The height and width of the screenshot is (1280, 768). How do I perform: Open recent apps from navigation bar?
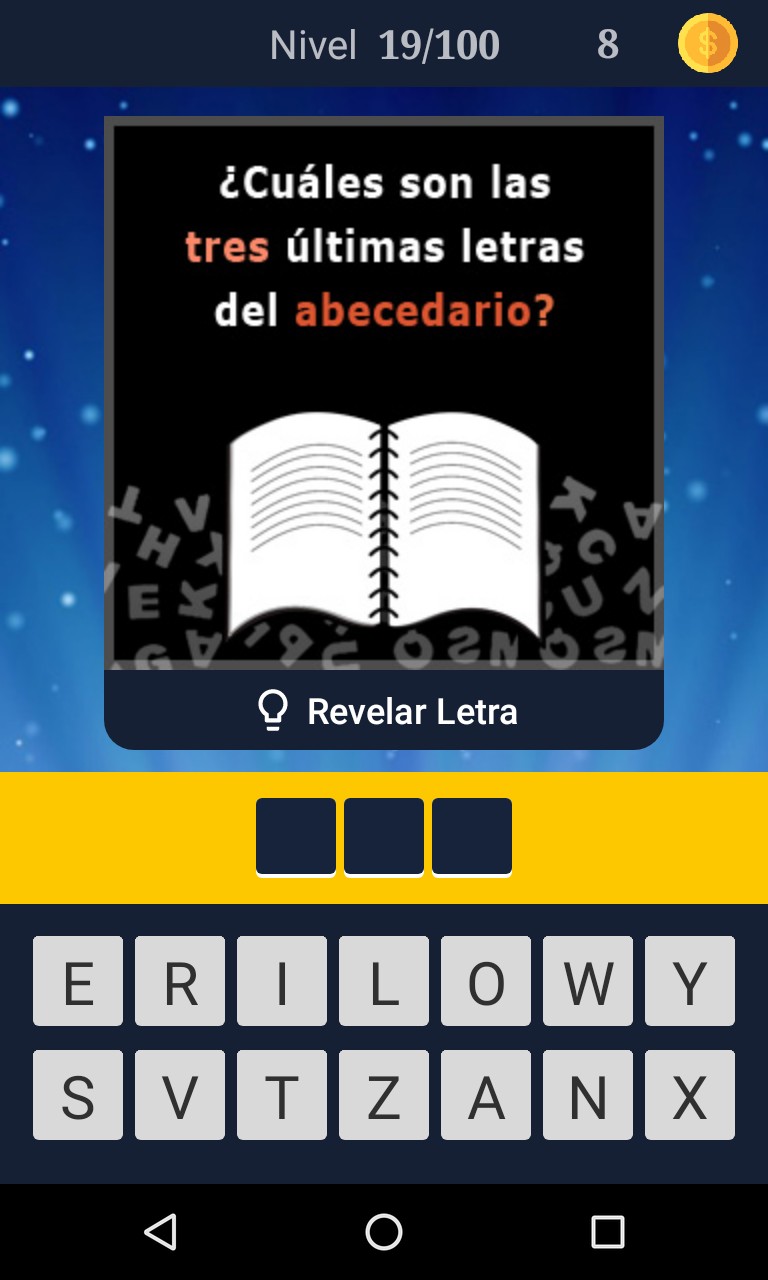[x=607, y=1232]
